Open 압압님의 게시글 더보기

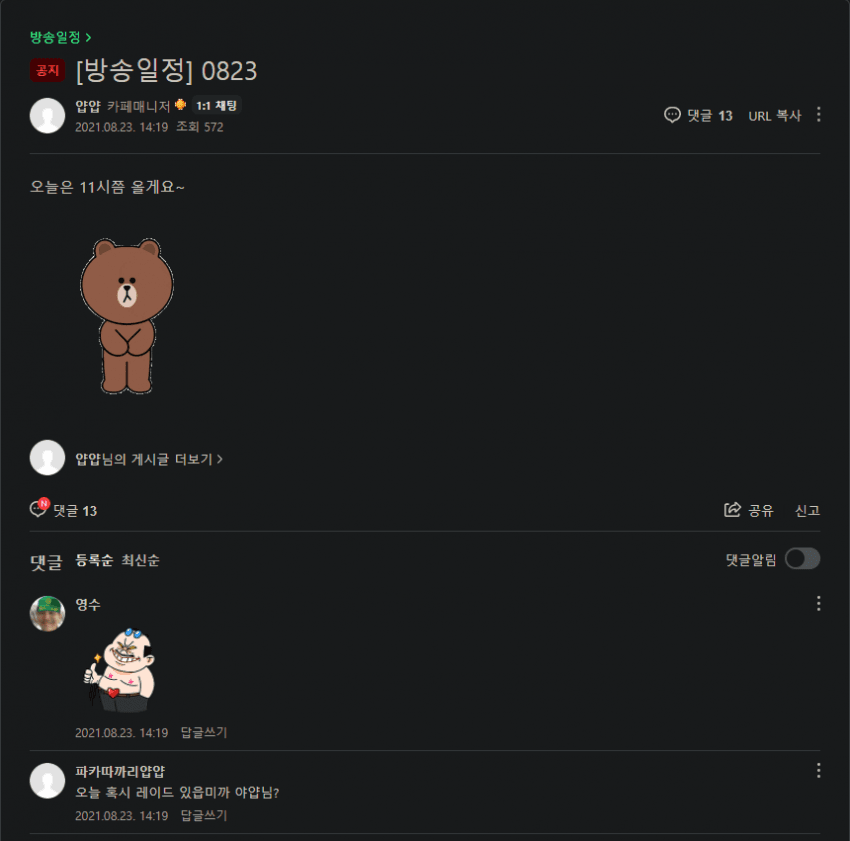coord(149,459)
